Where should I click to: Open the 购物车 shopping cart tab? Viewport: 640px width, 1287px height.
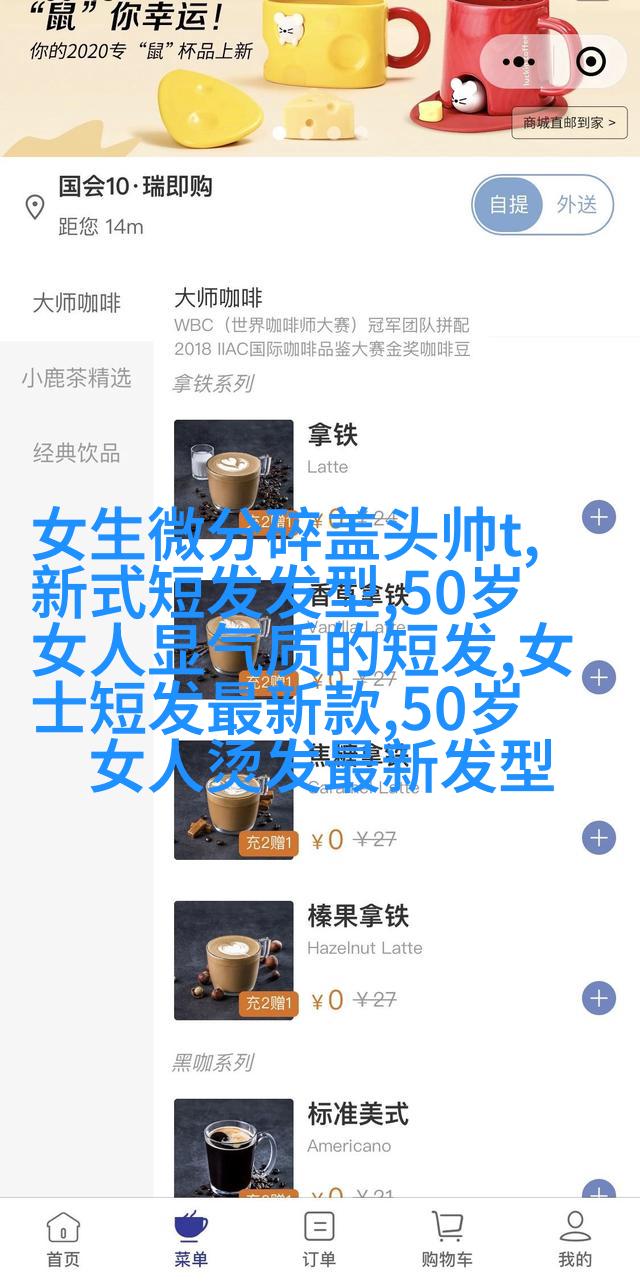coord(446,1238)
